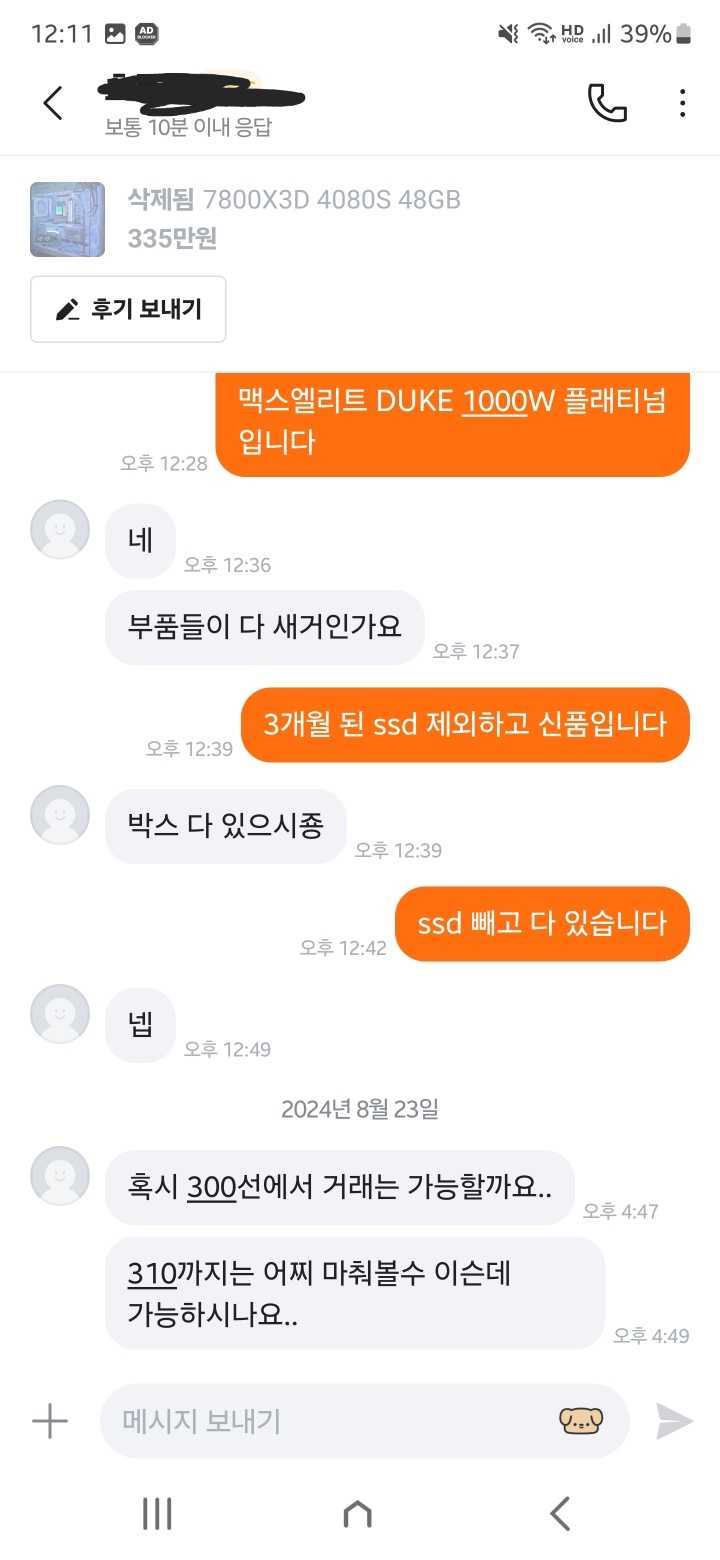Tap the underlined 300 link in message
This screenshot has width=720, height=1560.
click(210, 1187)
